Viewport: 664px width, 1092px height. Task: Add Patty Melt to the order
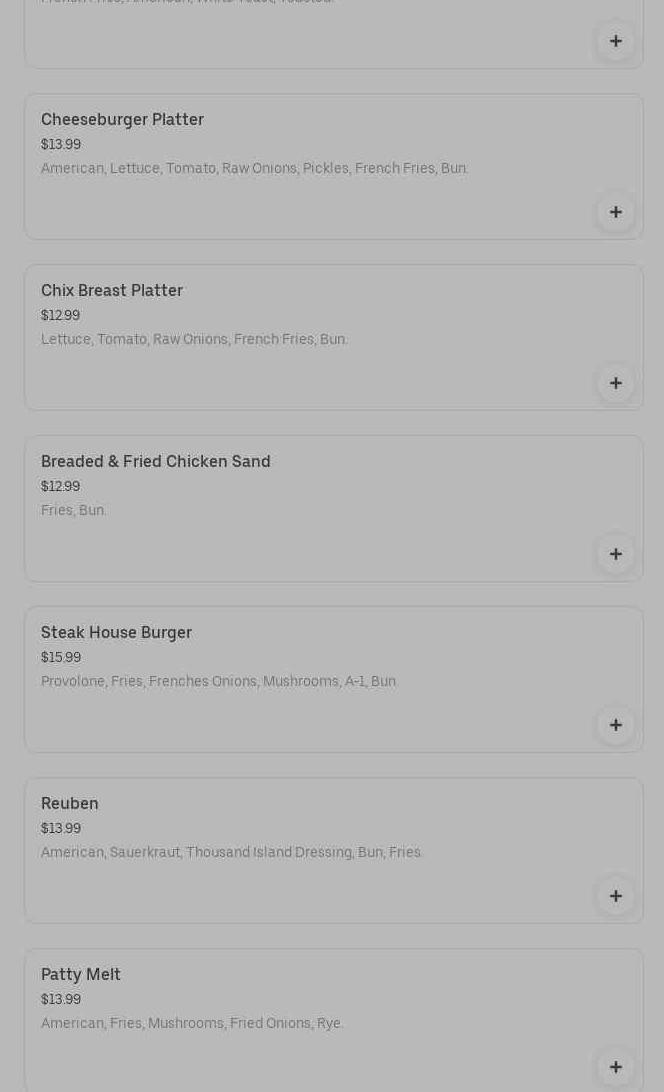coord(615,1067)
